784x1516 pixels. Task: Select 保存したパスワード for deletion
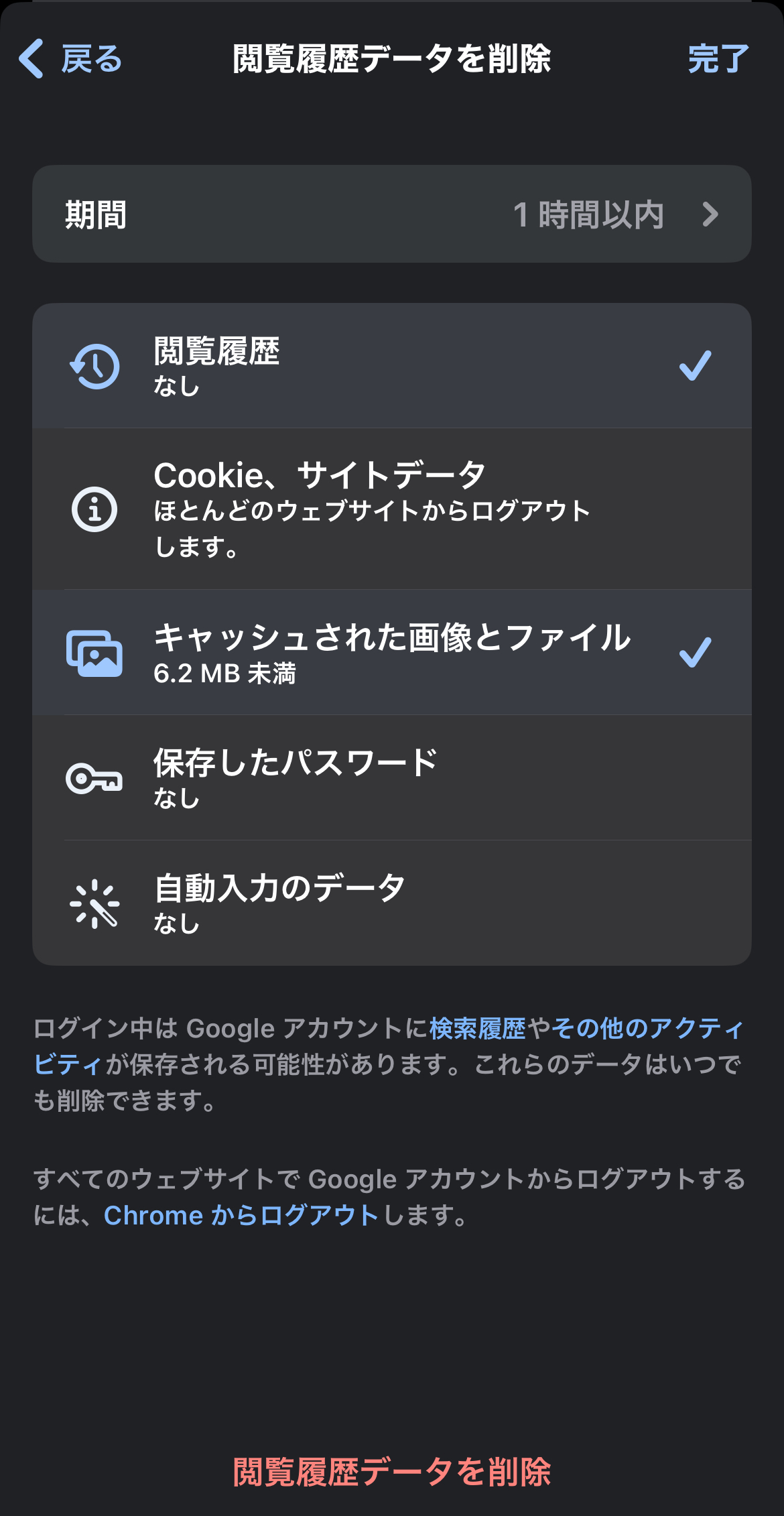(392, 778)
